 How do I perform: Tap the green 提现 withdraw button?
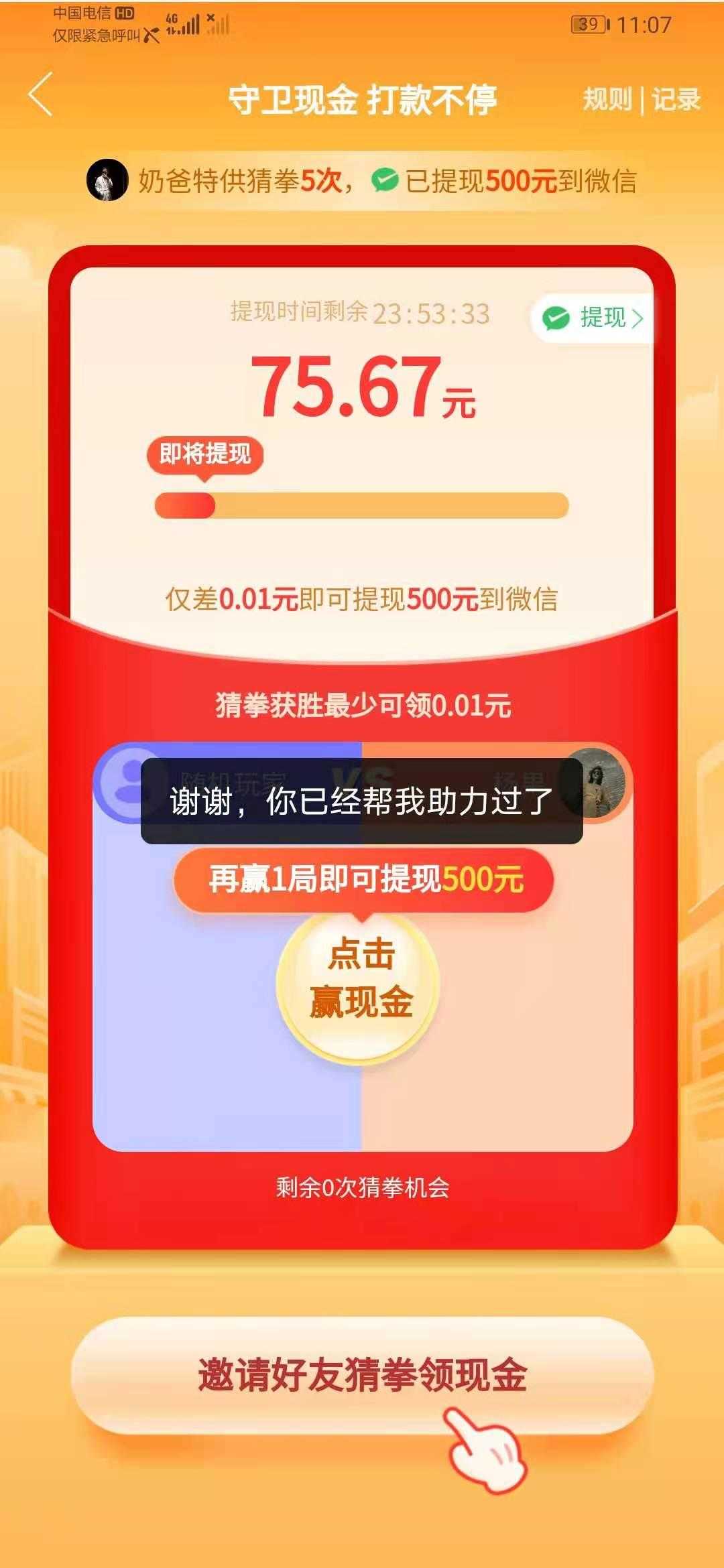[593, 318]
